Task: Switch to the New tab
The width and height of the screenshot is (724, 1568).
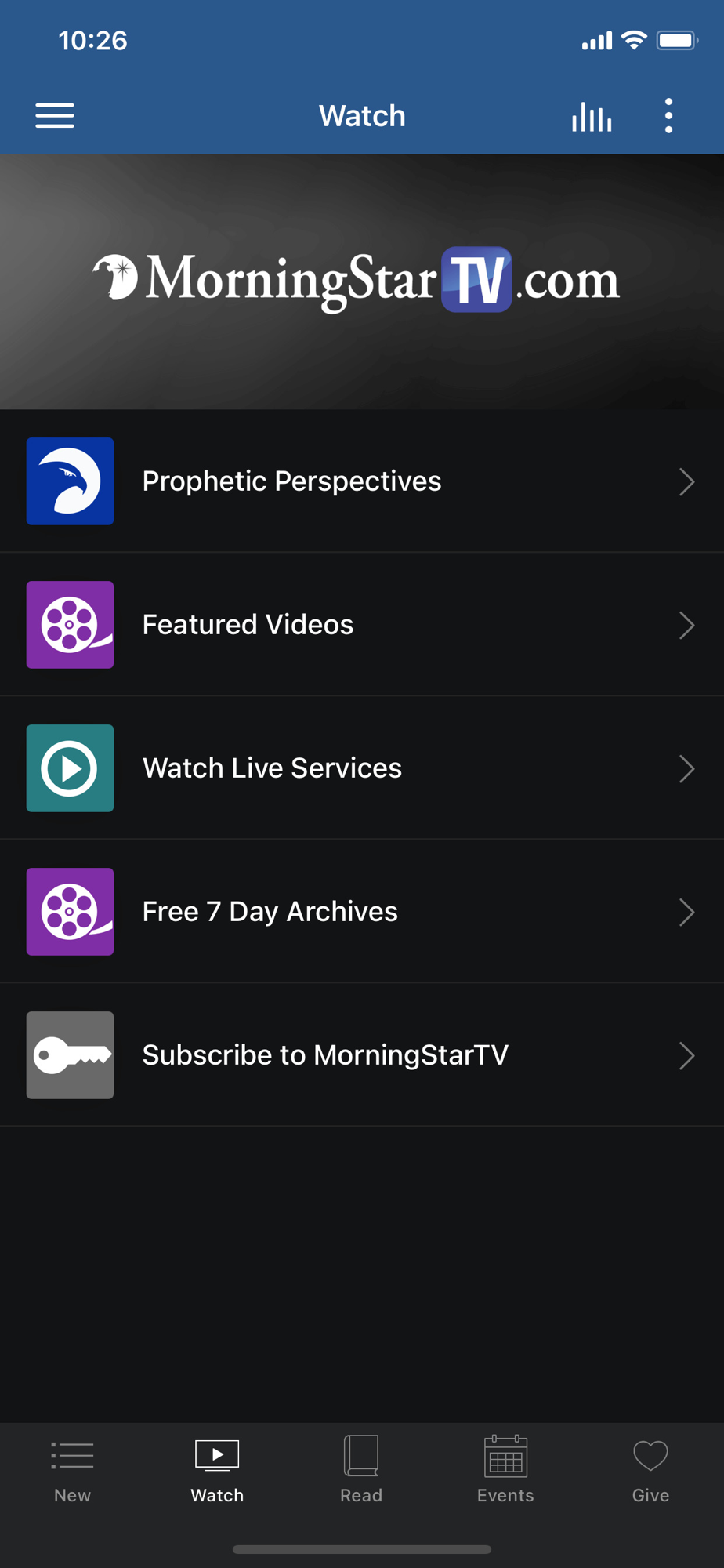Action: pyautogui.click(x=72, y=1471)
